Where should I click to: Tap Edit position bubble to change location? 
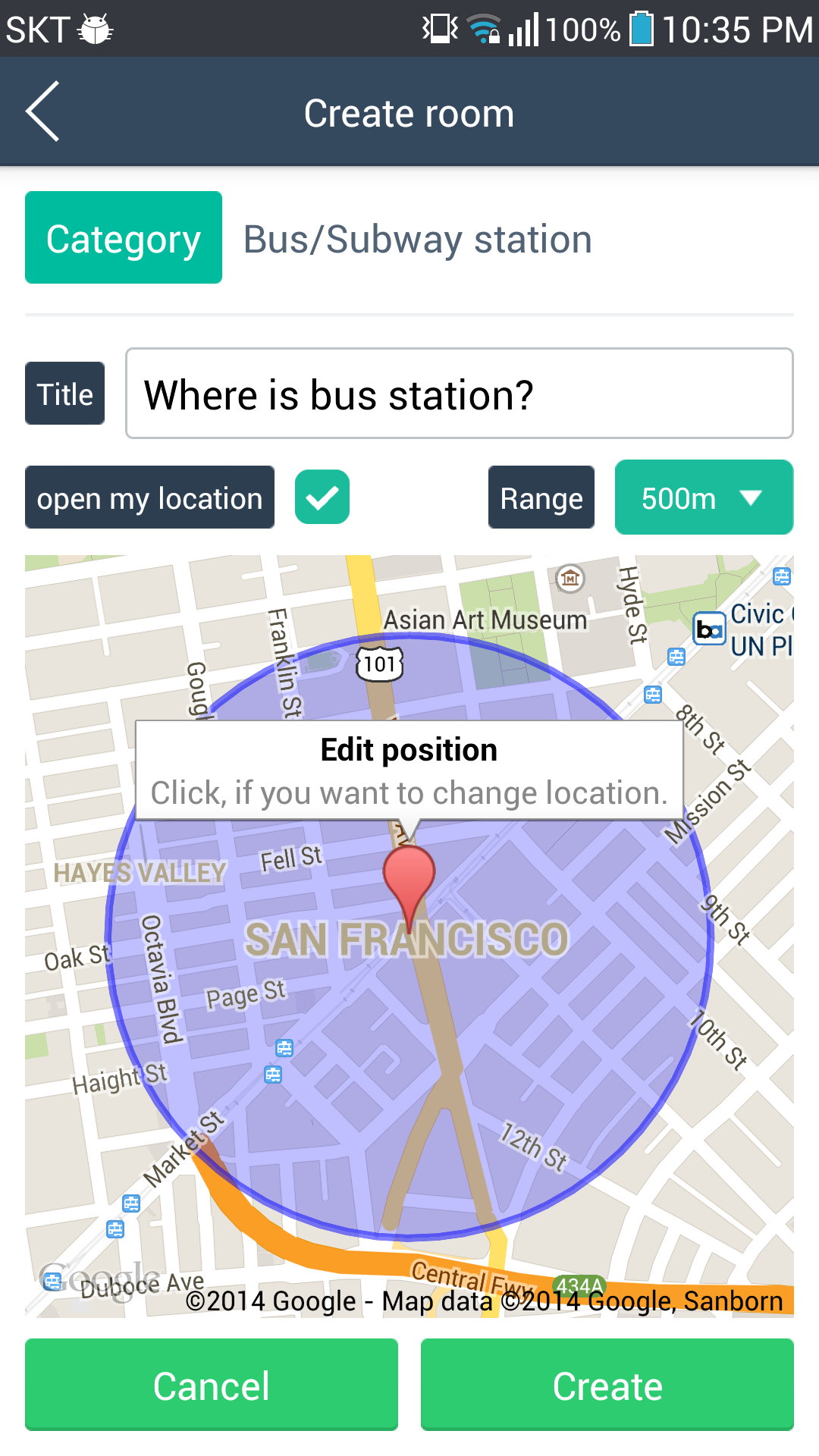409,770
